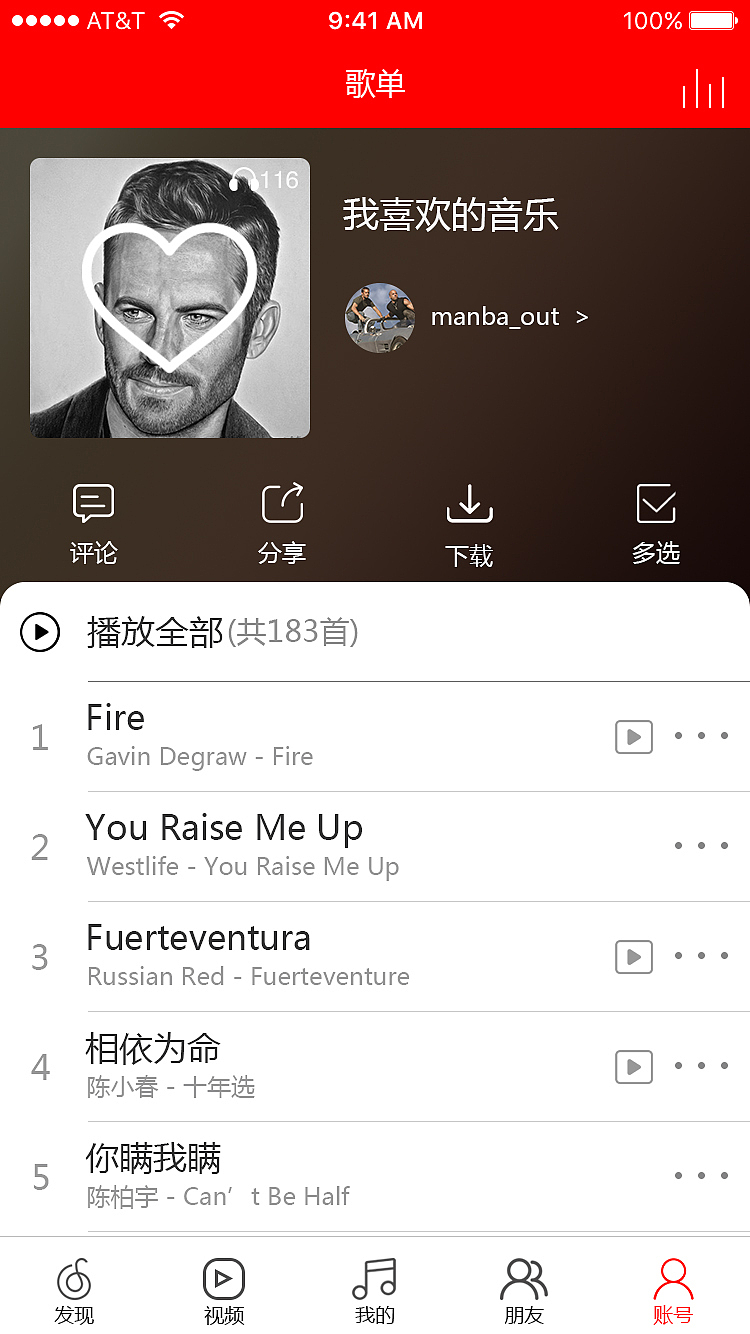Open the 视频 video section icon
Image resolution: width=750 pixels, height=1334 pixels.
click(224, 1288)
